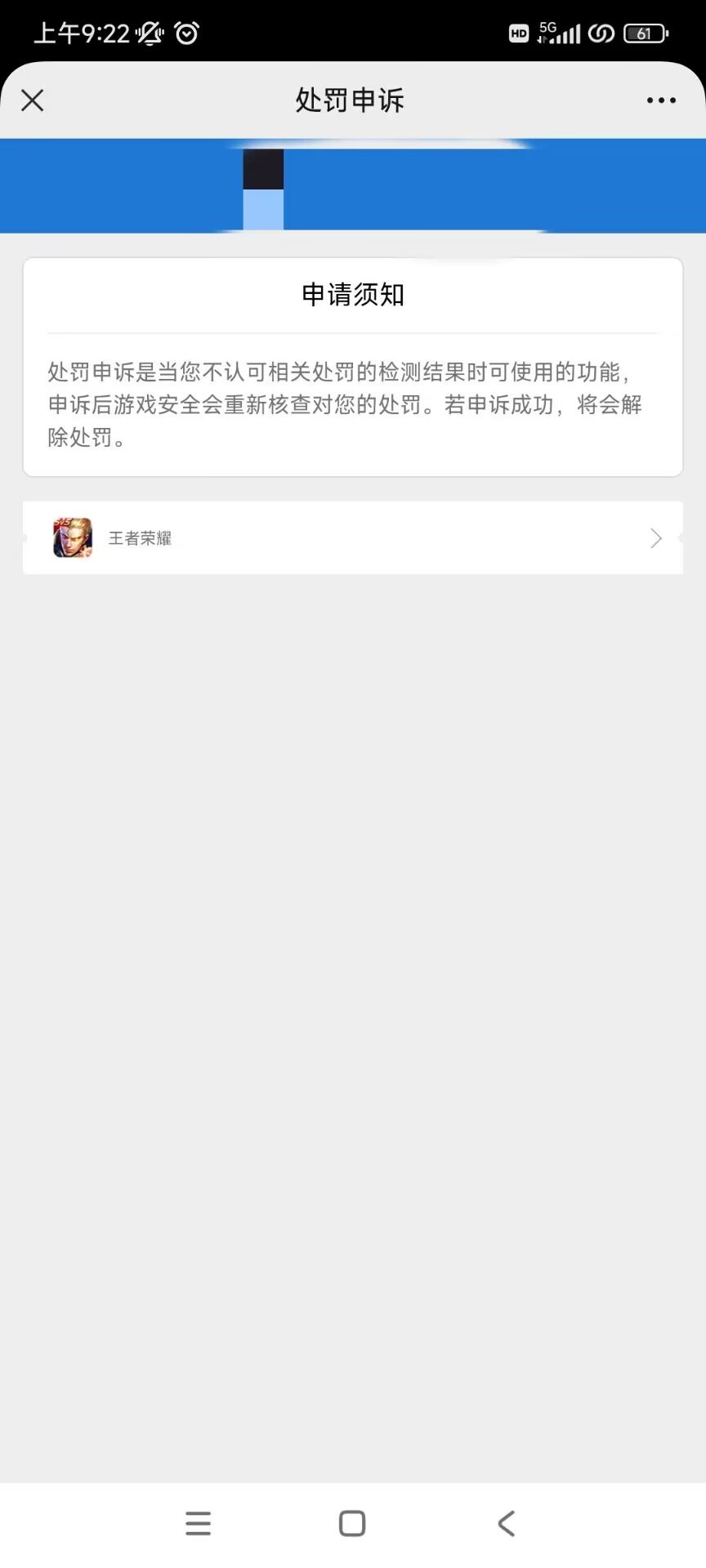Tap the HD indicator in status bar
706x1568 pixels.
point(517,33)
